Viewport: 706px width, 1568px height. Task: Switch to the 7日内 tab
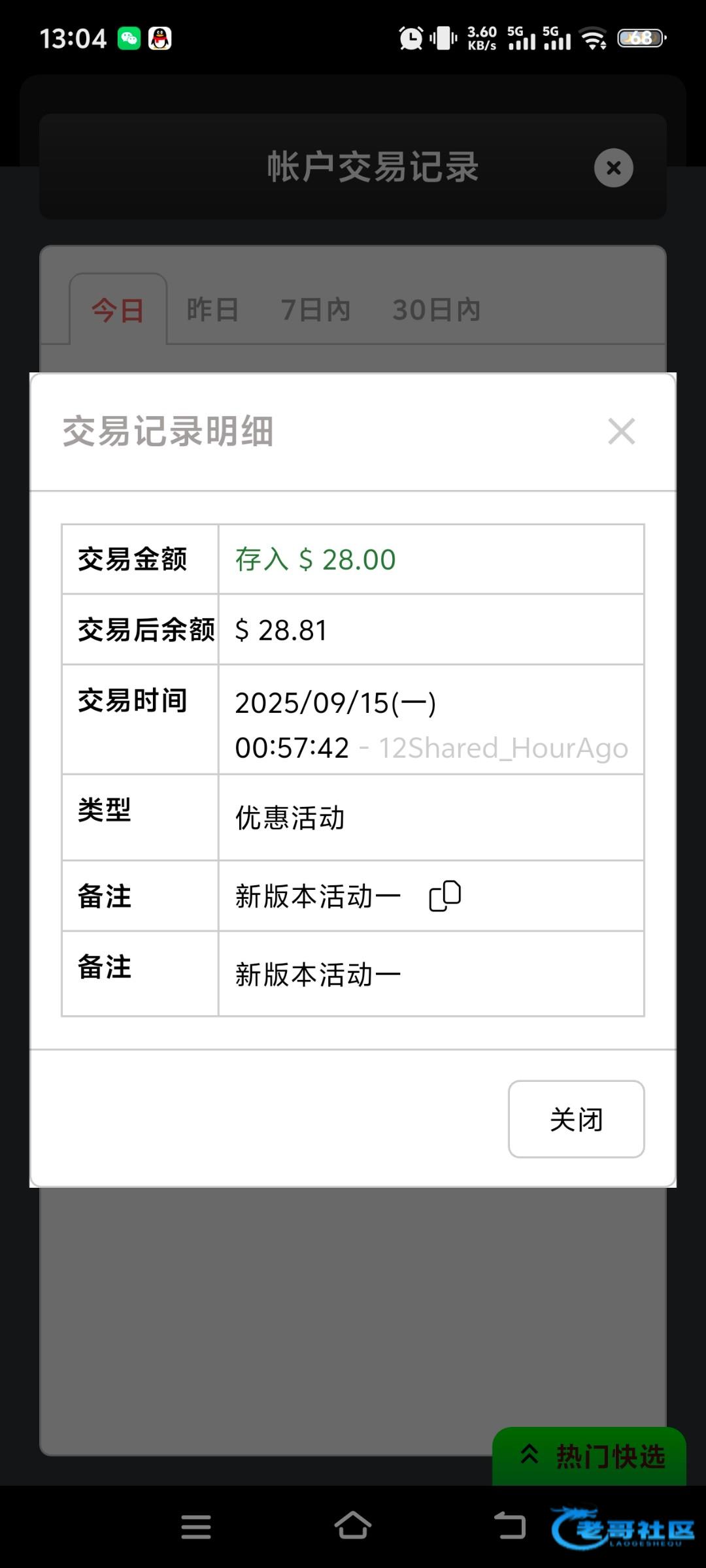[x=316, y=310]
